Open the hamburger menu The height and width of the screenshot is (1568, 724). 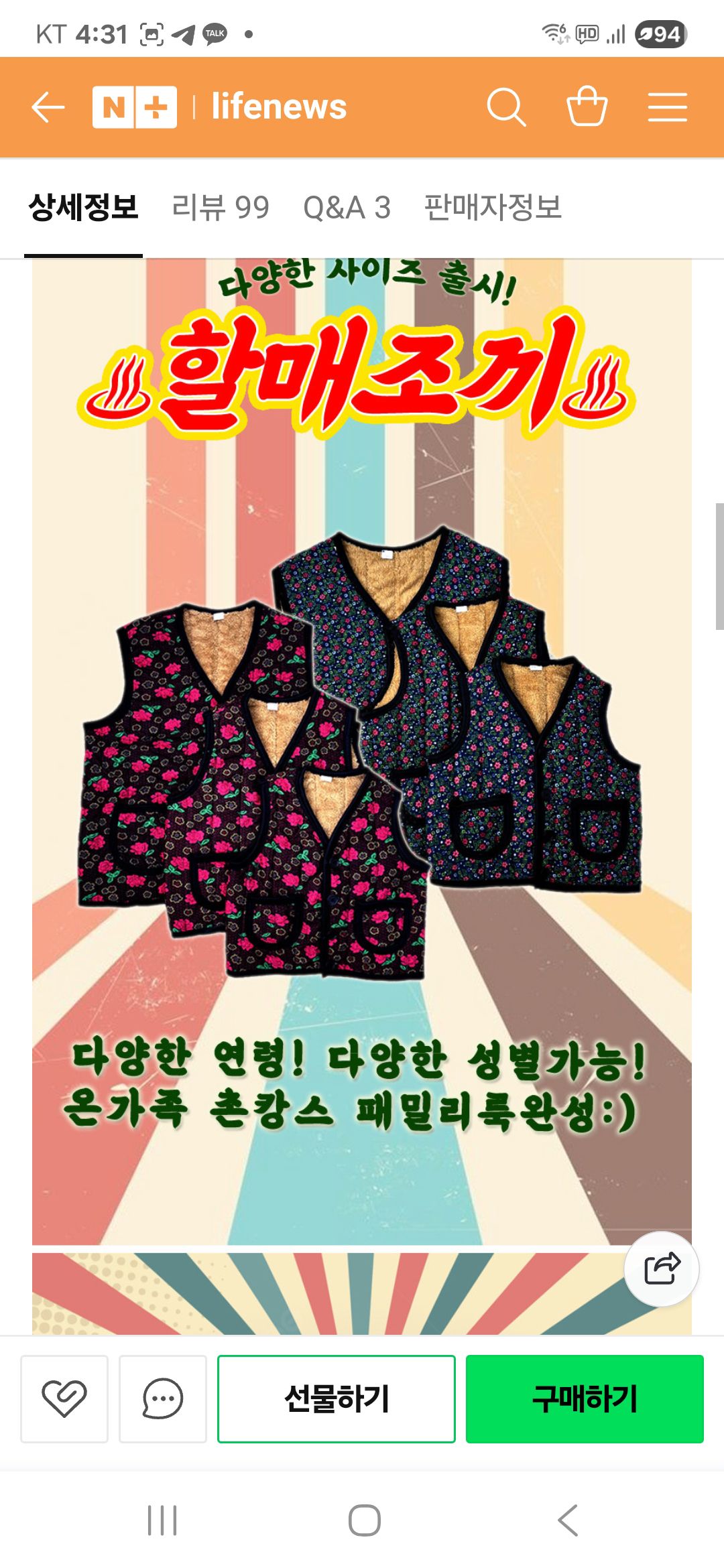tap(667, 107)
